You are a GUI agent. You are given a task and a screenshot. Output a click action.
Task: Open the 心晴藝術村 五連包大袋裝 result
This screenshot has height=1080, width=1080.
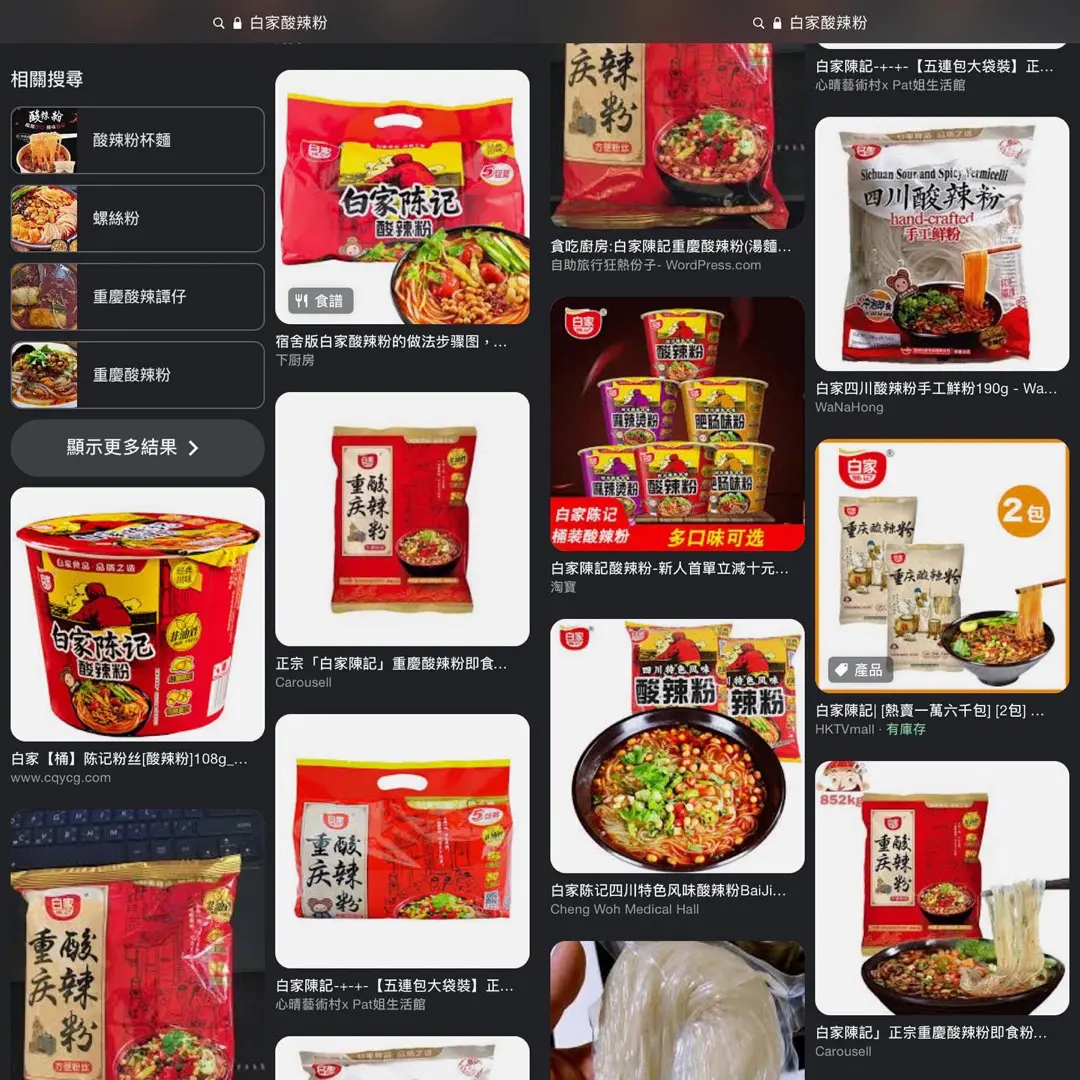(402, 841)
